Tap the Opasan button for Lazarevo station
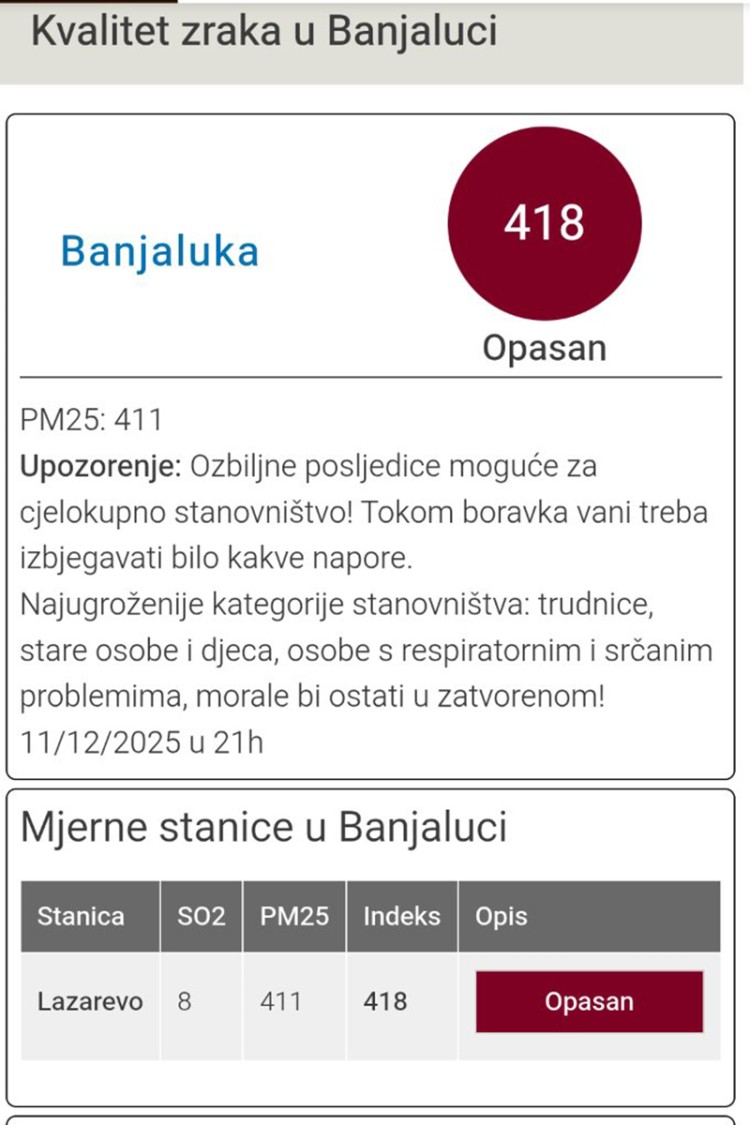Viewport: 750px width, 1125px height. [589, 1001]
